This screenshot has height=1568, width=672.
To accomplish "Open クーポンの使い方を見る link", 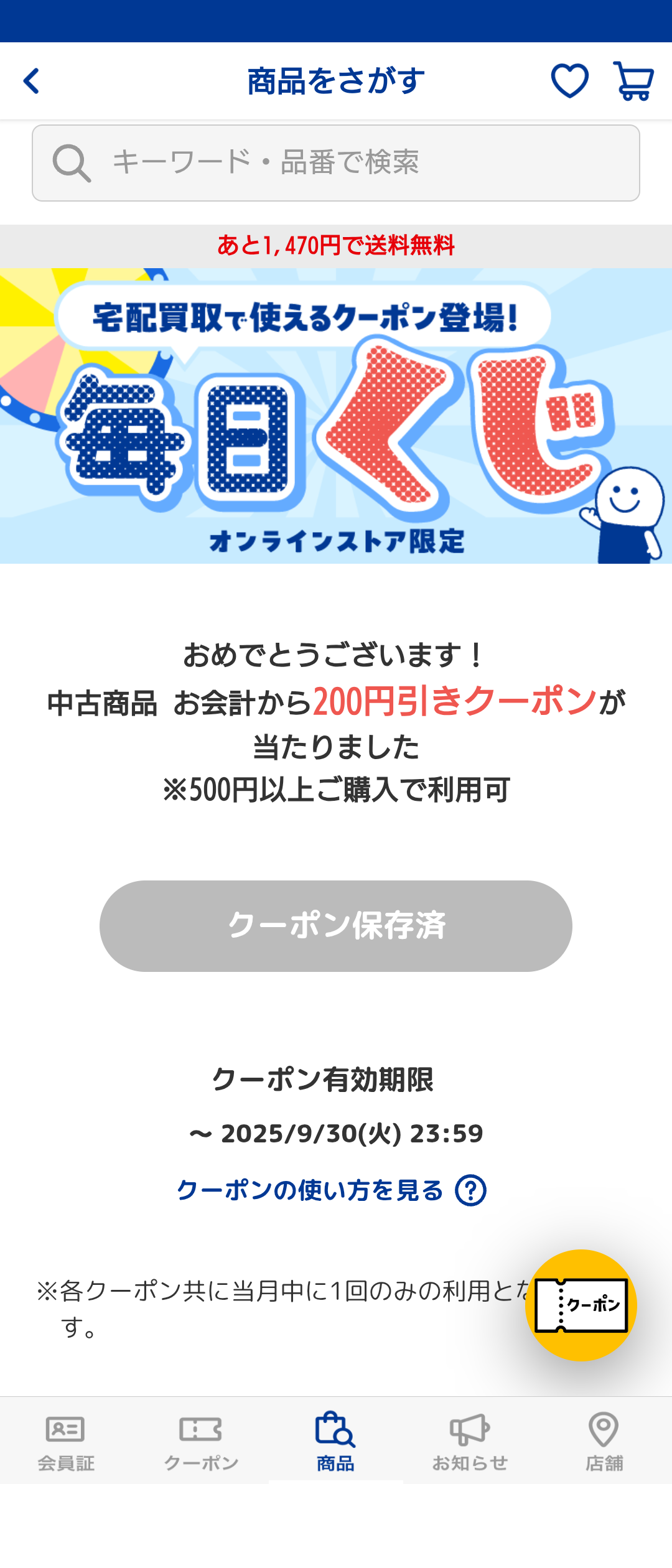I will click(x=330, y=1190).
